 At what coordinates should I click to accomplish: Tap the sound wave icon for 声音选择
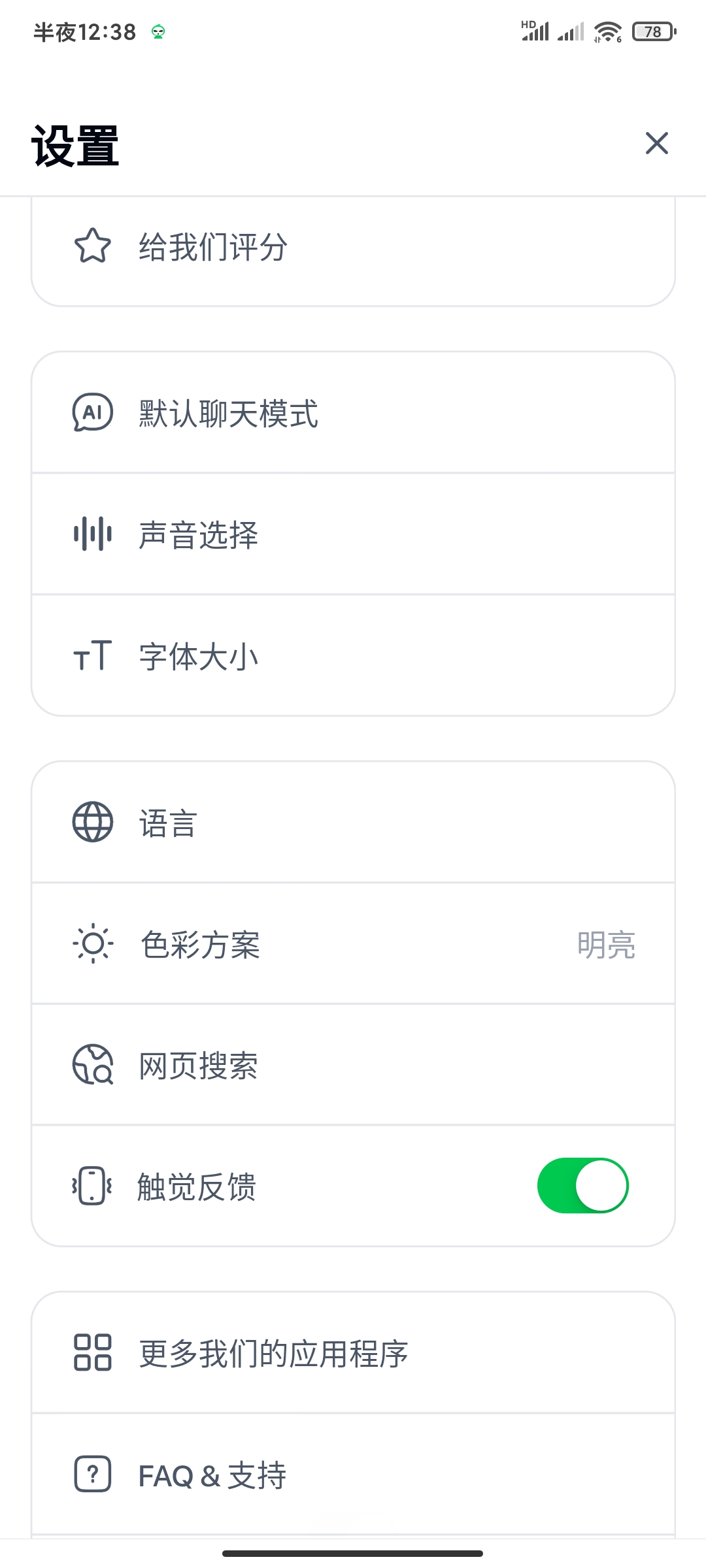click(92, 534)
